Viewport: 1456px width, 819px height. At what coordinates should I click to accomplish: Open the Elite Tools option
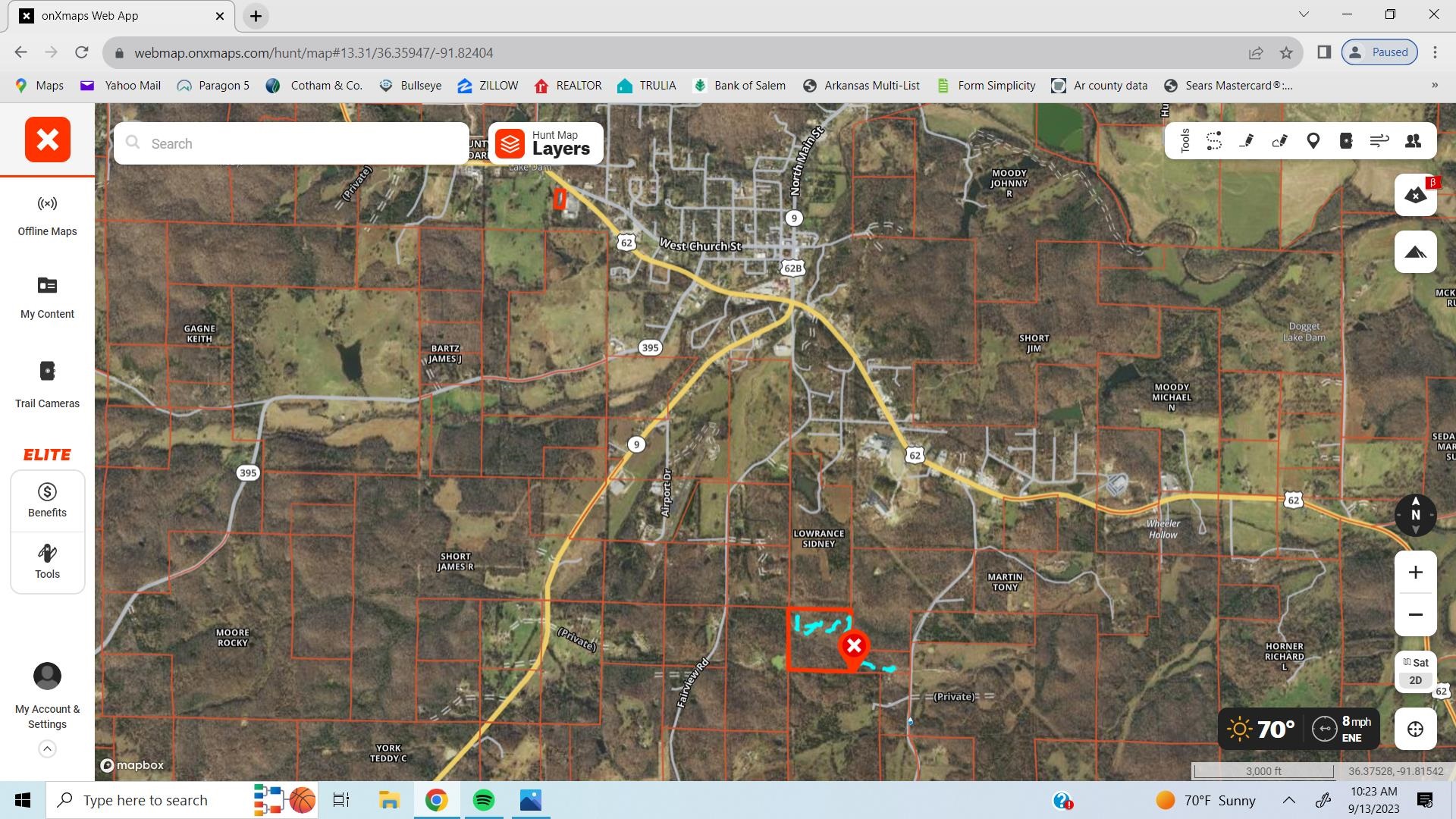(47, 562)
